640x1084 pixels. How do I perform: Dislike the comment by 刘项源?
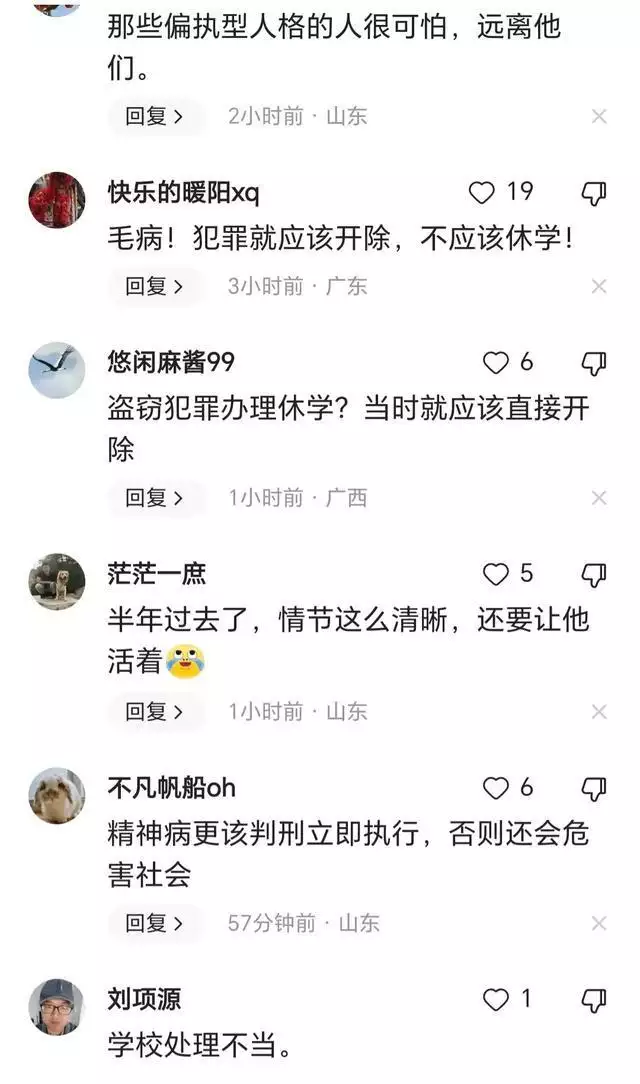pyautogui.click(x=594, y=1000)
